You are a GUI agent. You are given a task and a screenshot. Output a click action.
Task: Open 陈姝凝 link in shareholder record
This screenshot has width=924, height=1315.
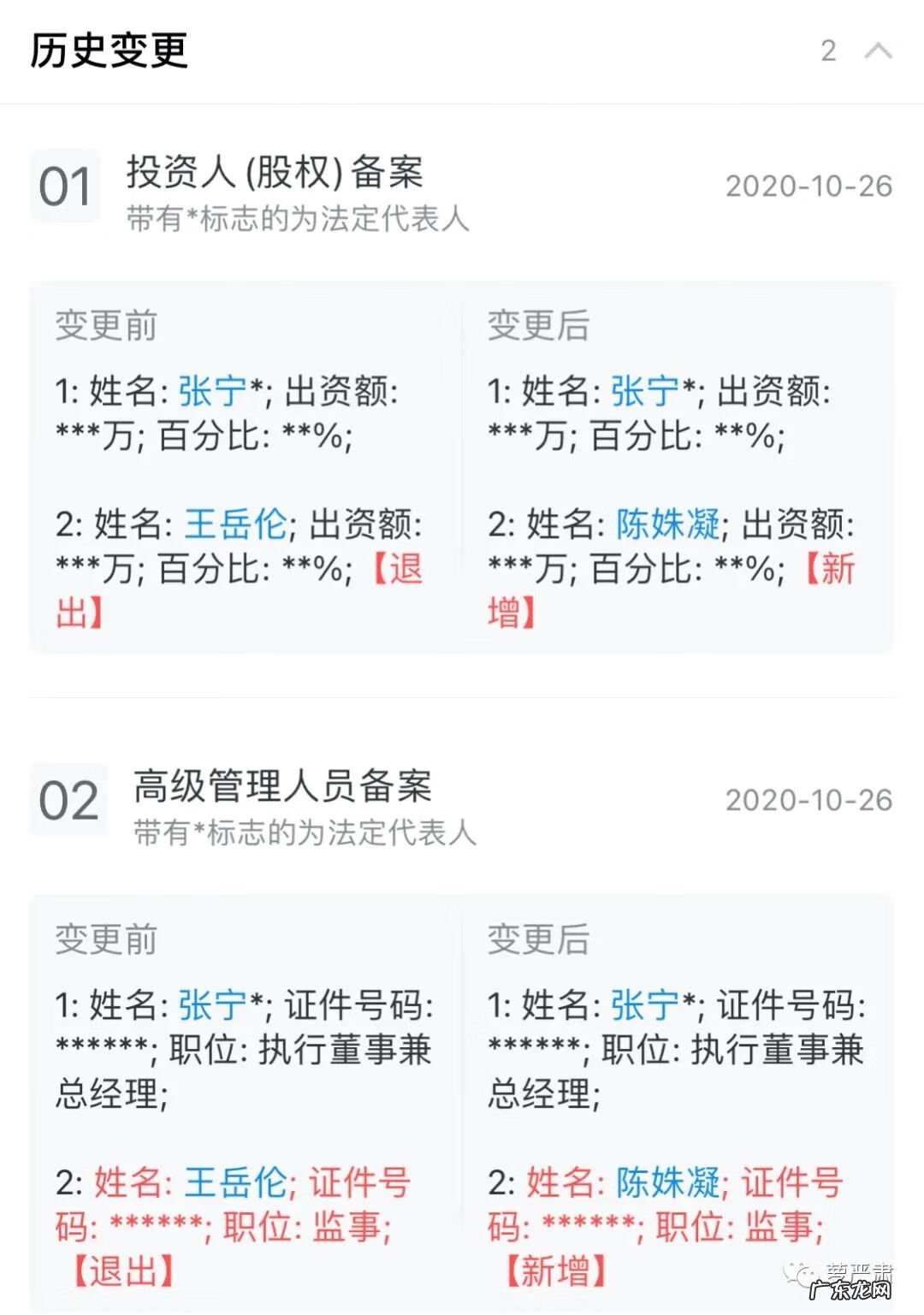click(x=670, y=525)
